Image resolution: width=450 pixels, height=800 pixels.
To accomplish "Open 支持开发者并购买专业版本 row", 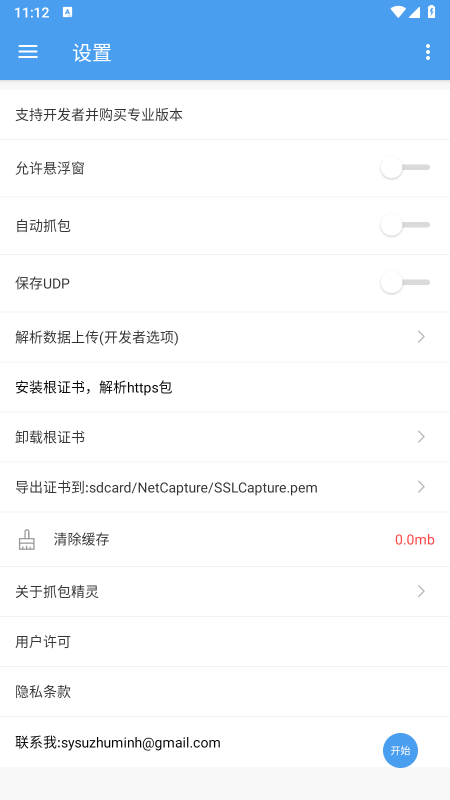I will coord(225,115).
